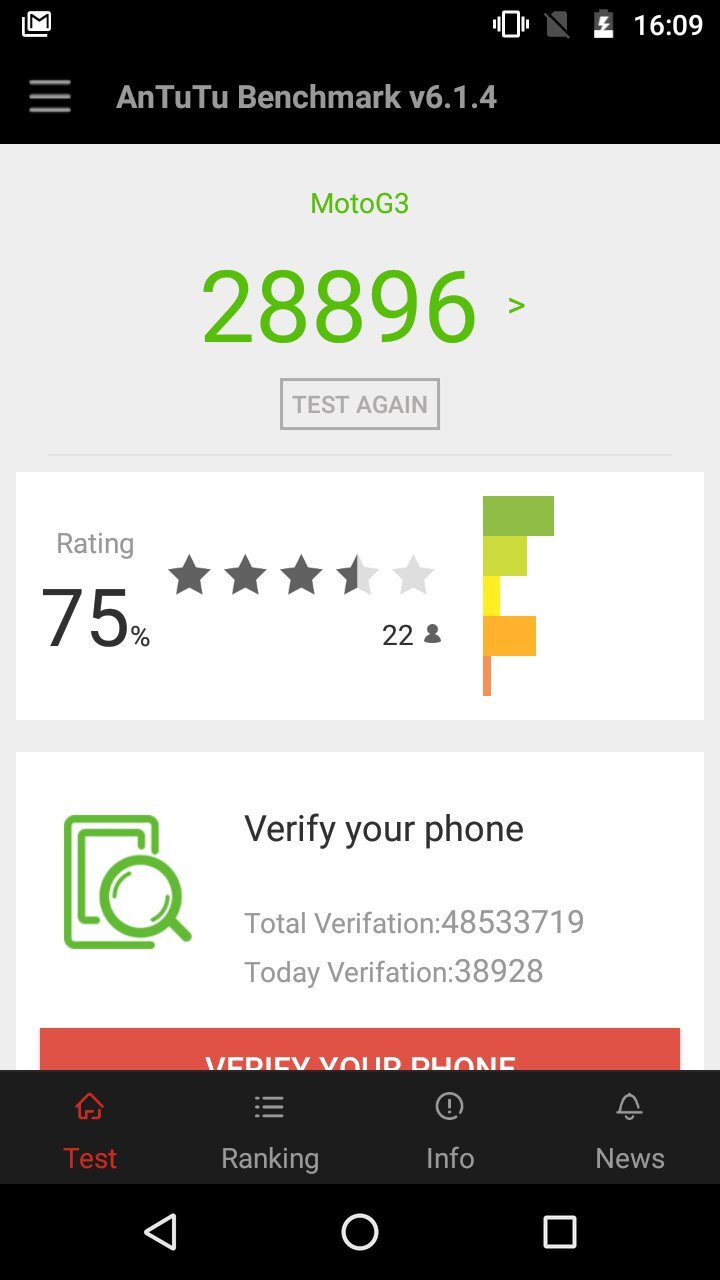Viewport: 720px width, 1280px height.
Task: Tap the Info exclamation icon
Action: (x=449, y=1106)
